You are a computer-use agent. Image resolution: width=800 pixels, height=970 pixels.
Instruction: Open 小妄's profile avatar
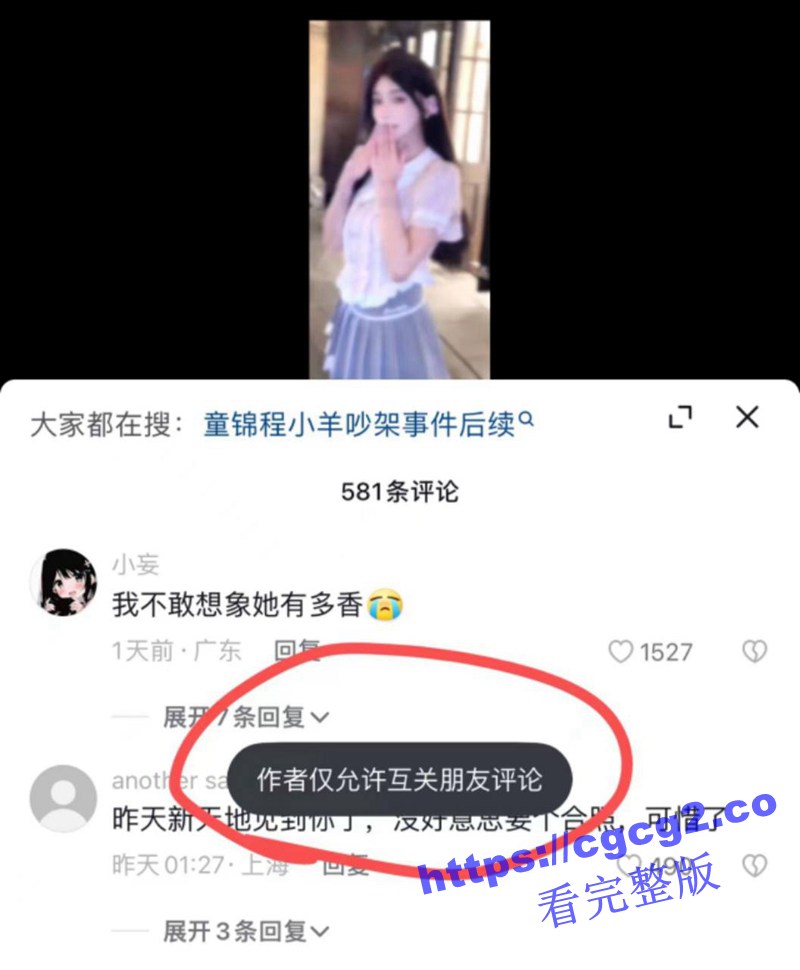(x=64, y=582)
